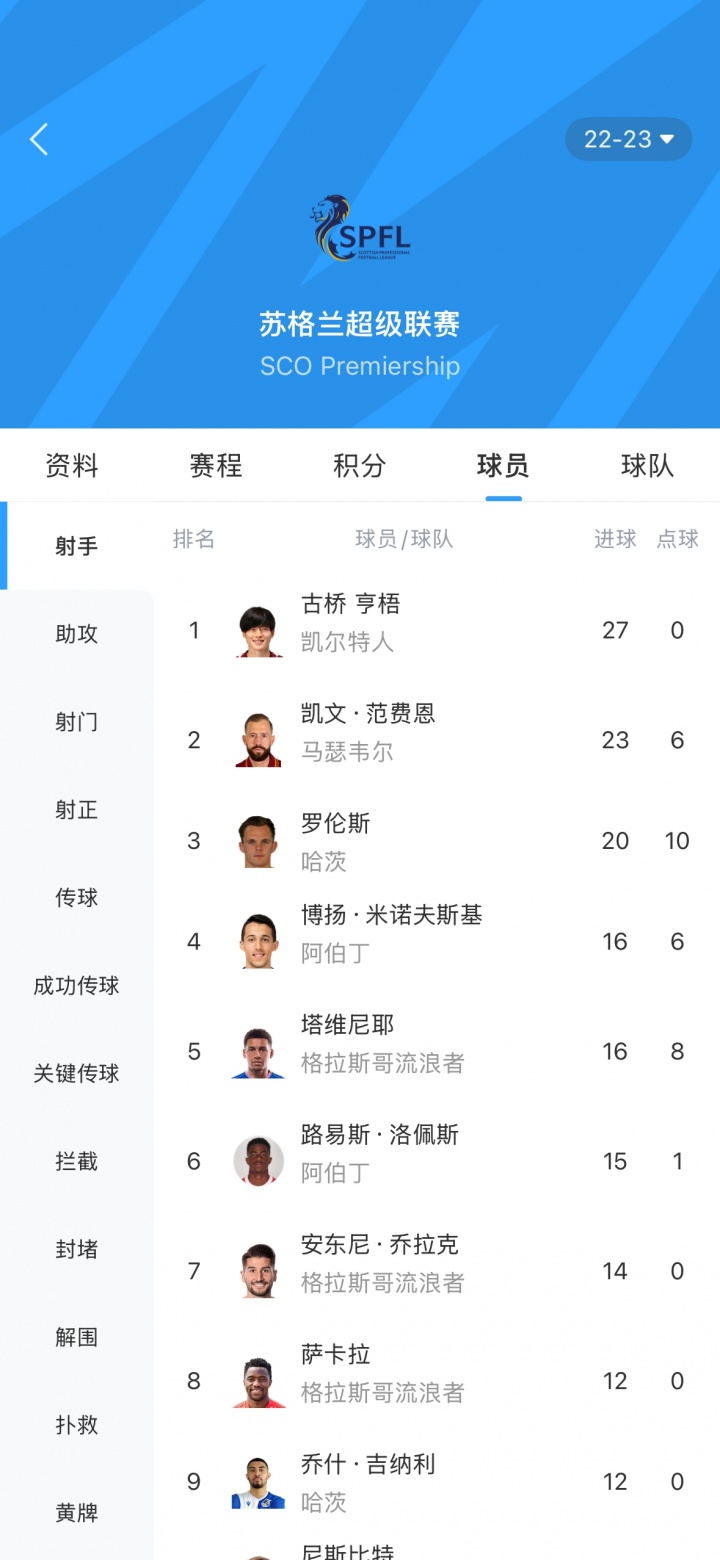View 关键传球 statistics
Image resolution: width=720 pixels, height=1560 pixels.
coord(77,1074)
